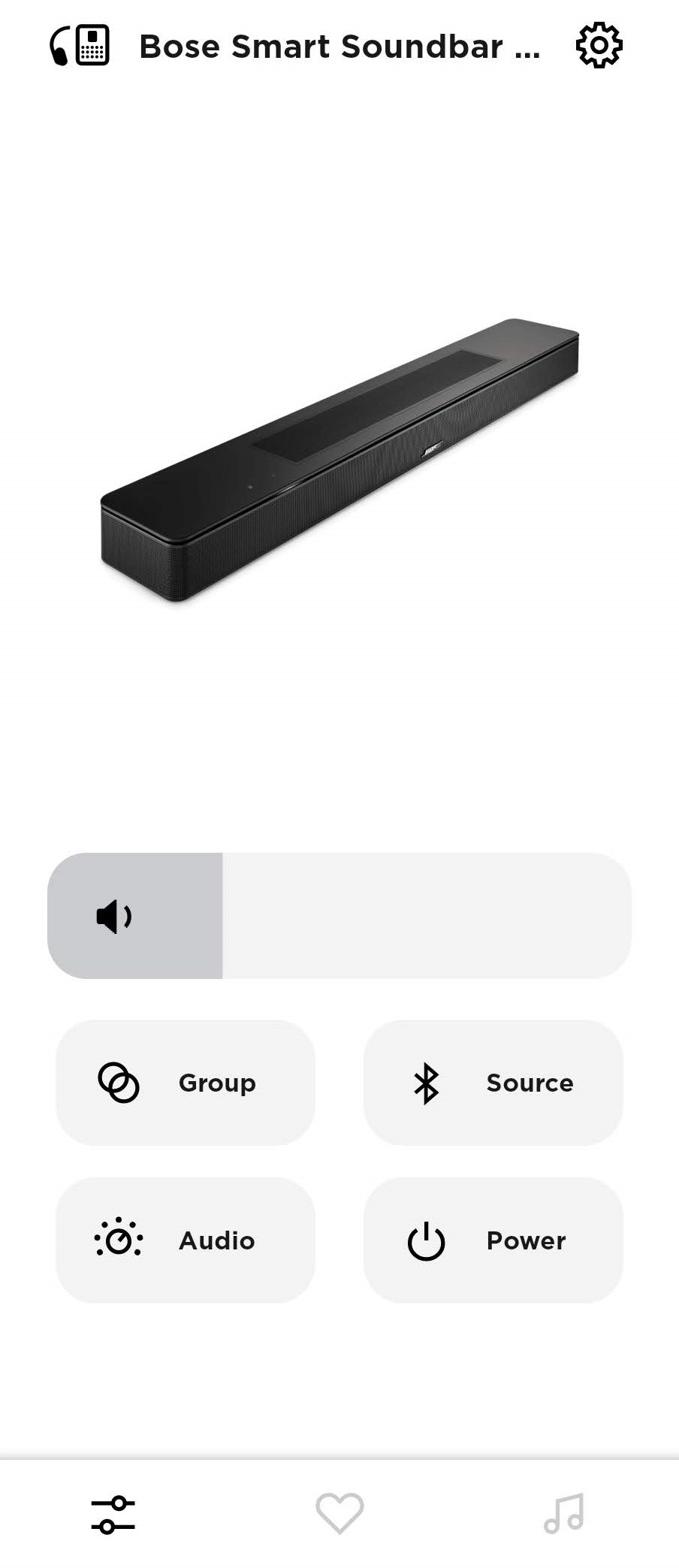Open Audio adjustments
This screenshot has width=679, height=1568.
tap(186, 1240)
